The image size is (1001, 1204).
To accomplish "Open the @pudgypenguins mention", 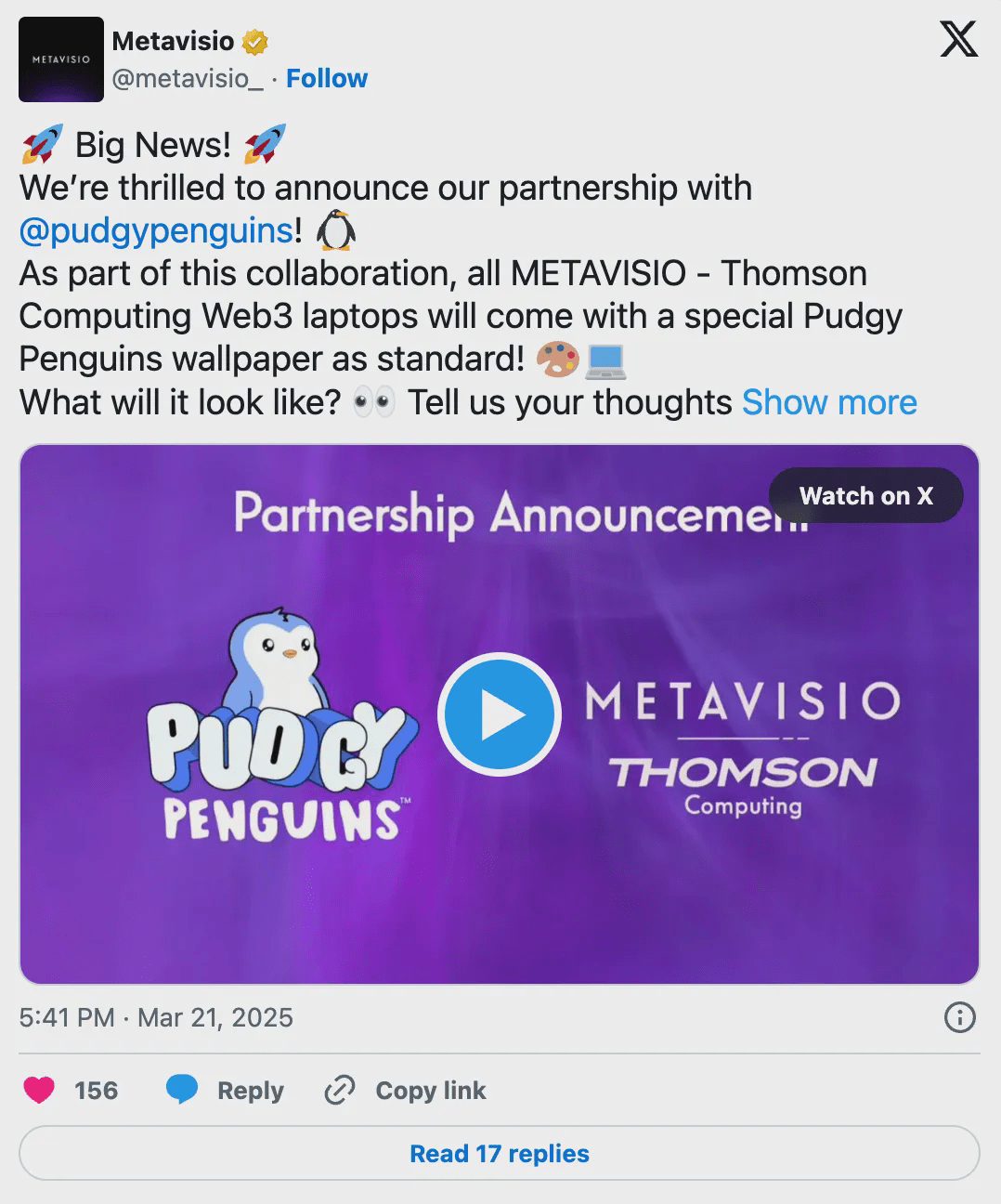I will pos(156,230).
